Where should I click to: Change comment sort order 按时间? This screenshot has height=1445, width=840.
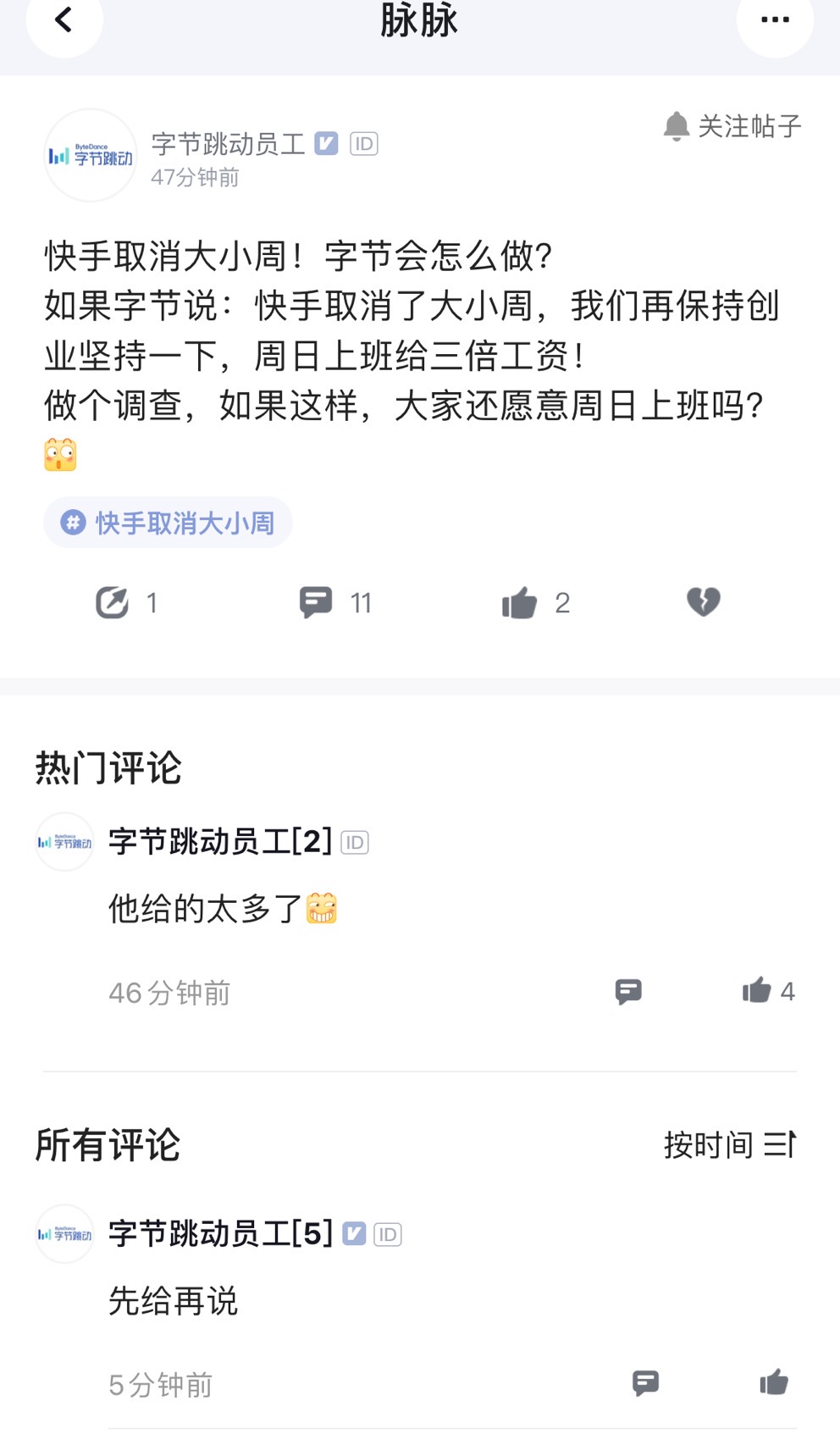pyautogui.click(x=730, y=1145)
